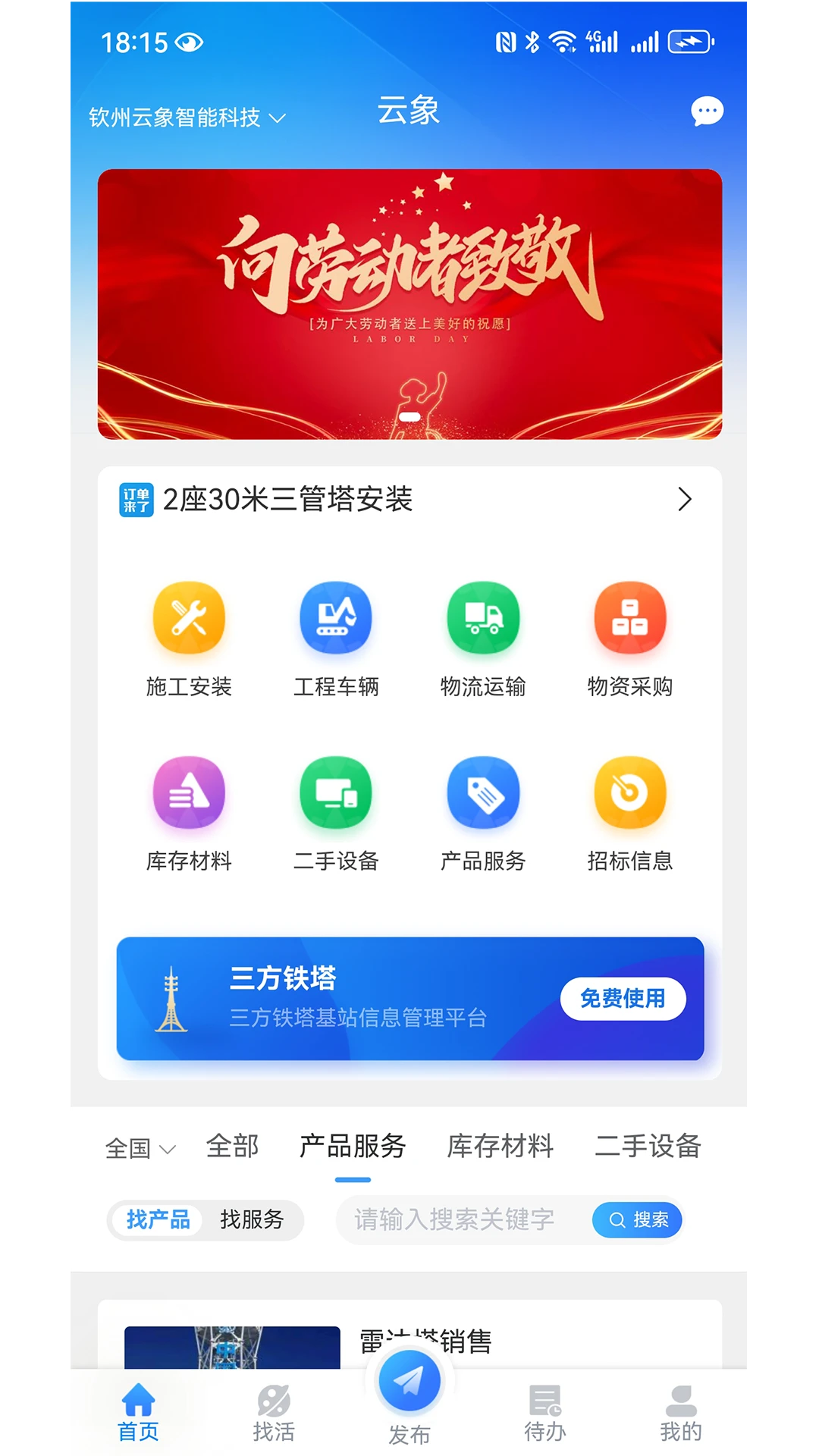Expand the 钦州云象智能科技 company dropdown
The height and width of the screenshot is (1456, 819).
click(187, 118)
